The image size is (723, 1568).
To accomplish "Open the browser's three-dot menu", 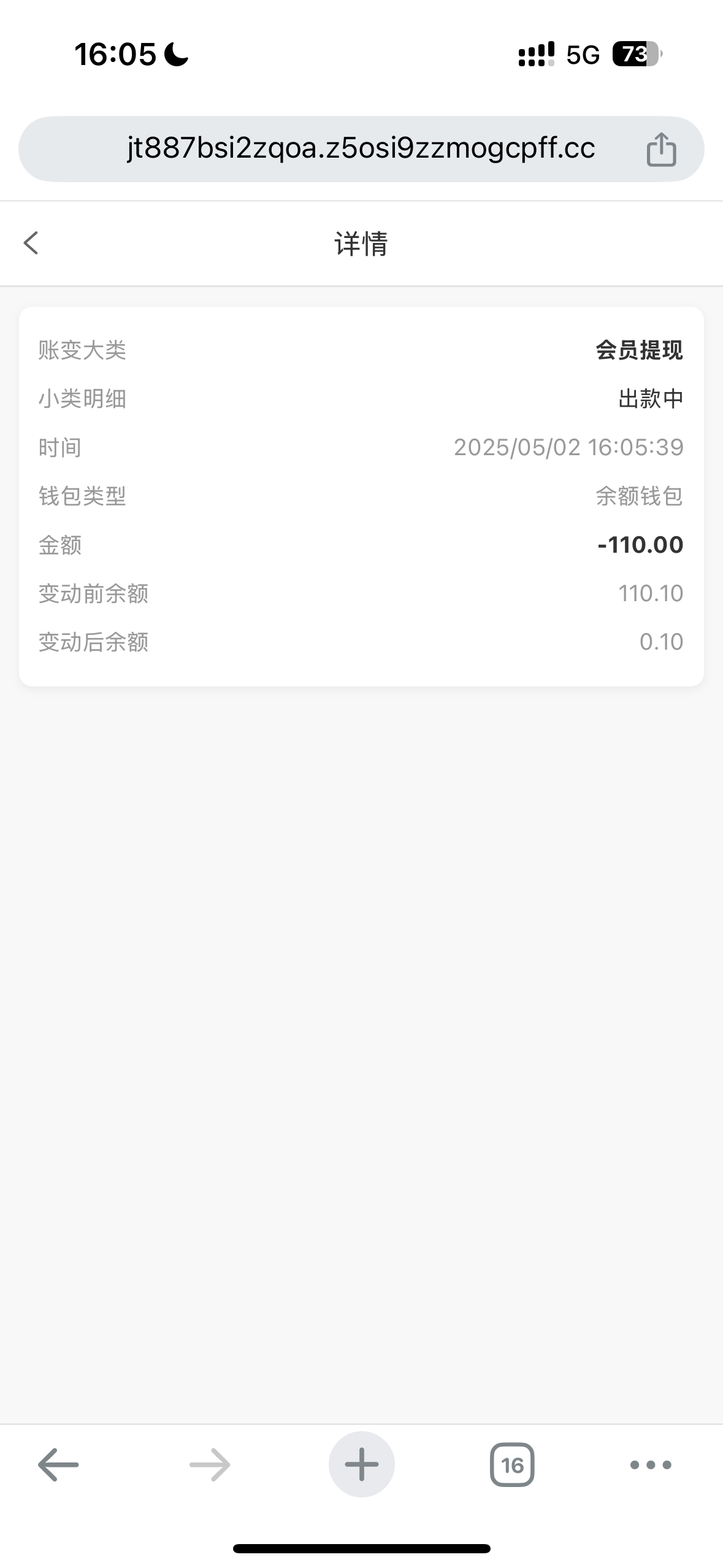I will coord(651,1465).
